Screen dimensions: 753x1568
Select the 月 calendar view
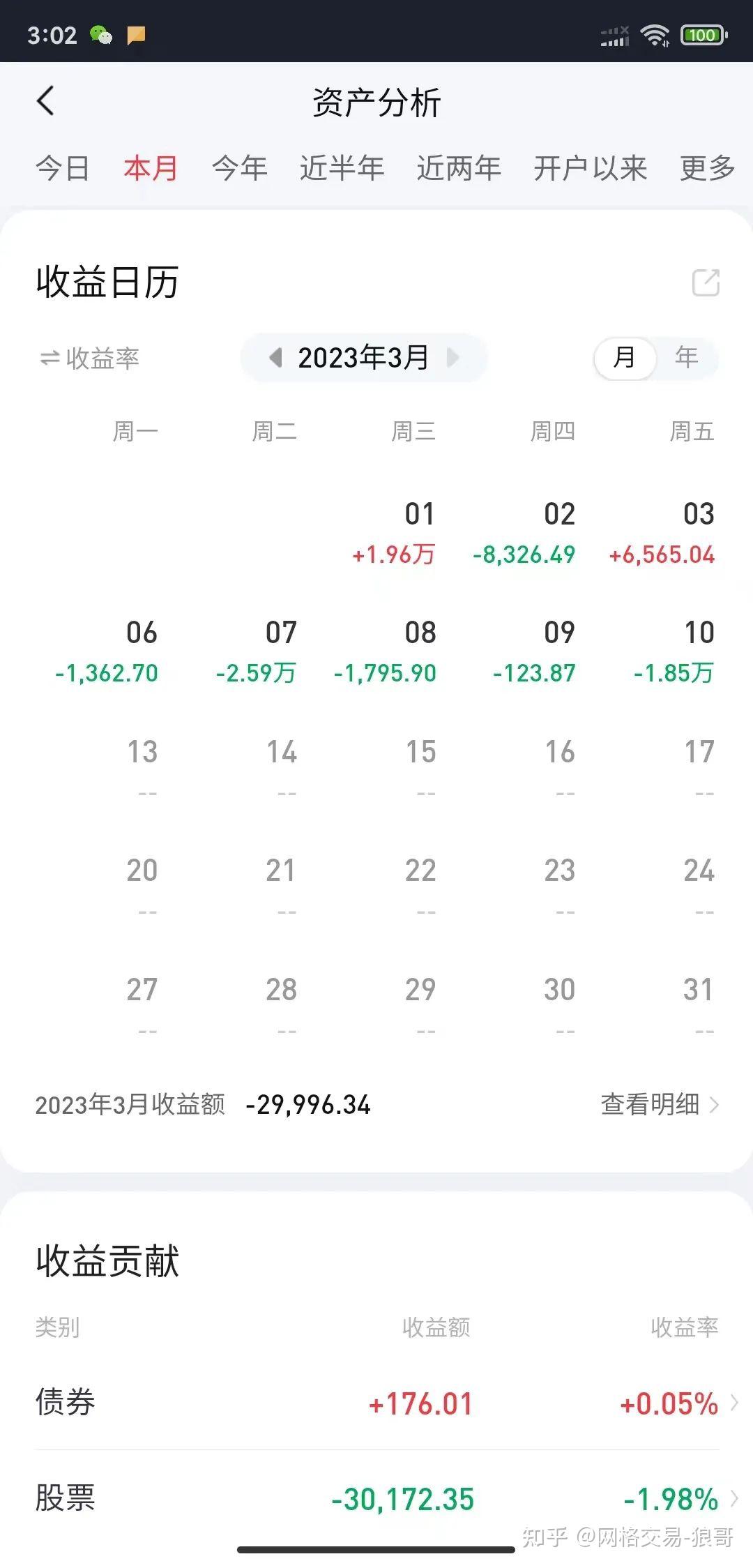624,358
